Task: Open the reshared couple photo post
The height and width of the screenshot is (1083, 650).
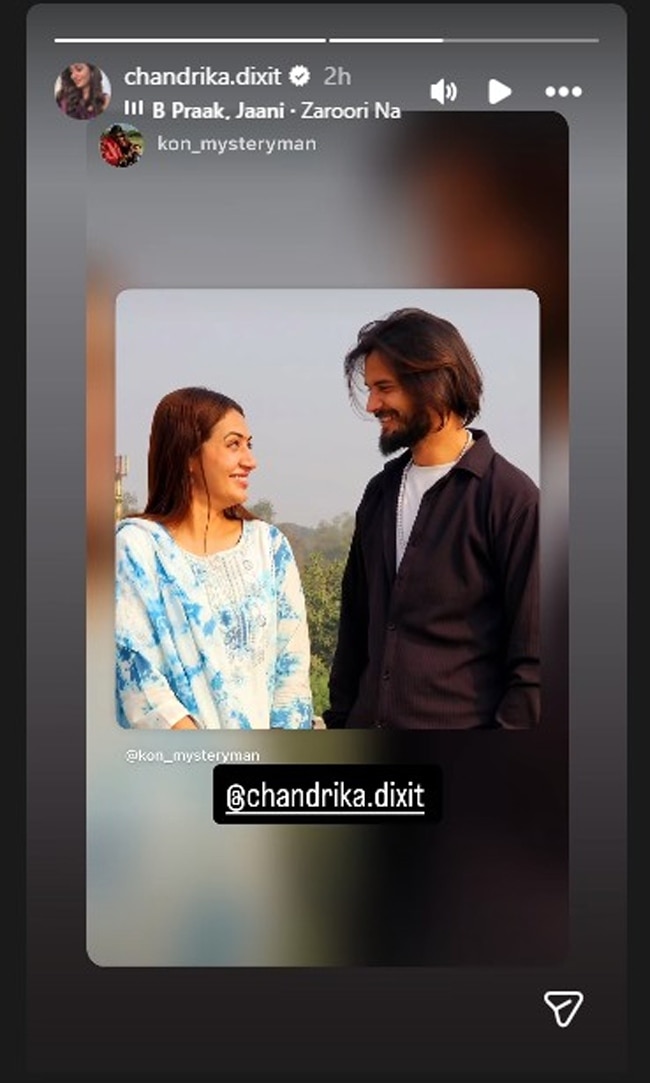Action: tap(327, 509)
